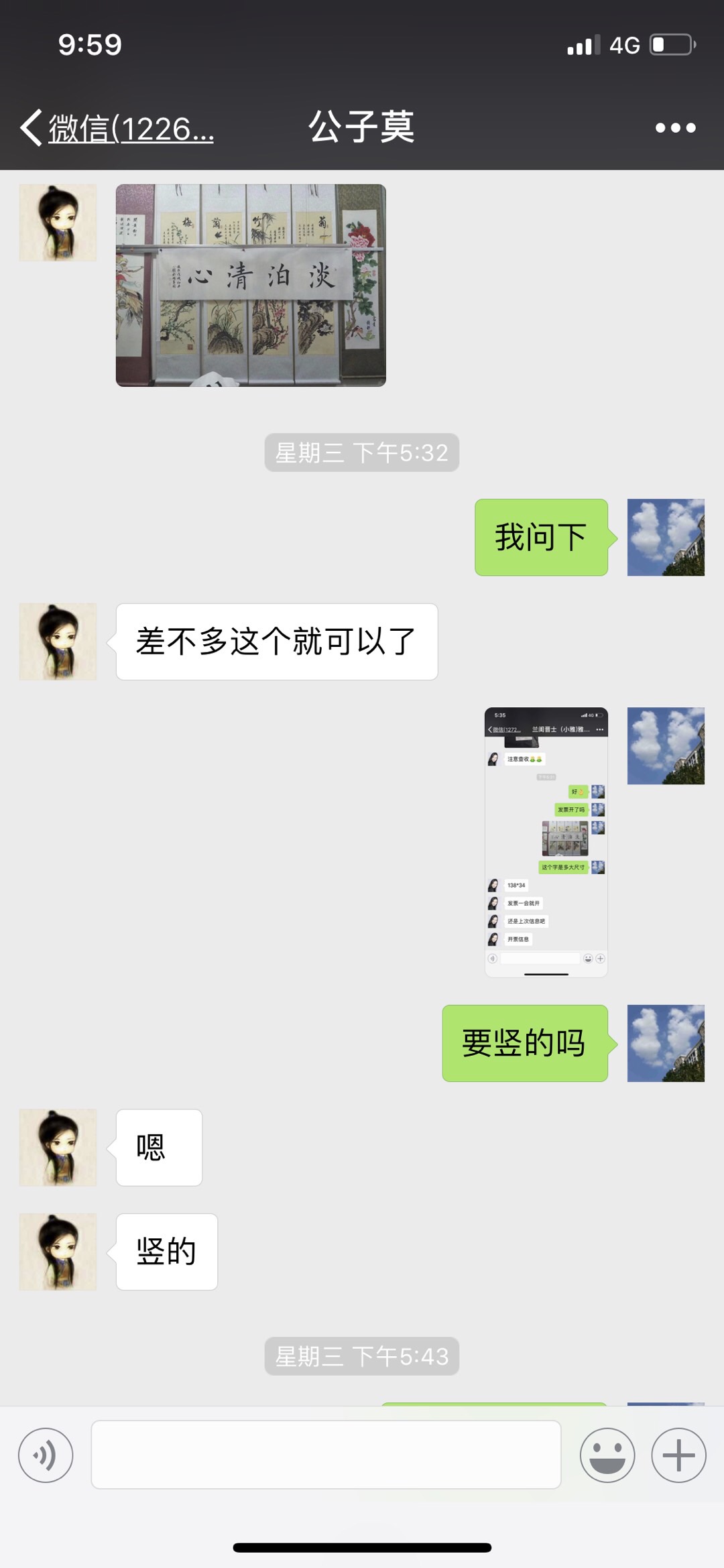Image resolution: width=724 pixels, height=1568 pixels.
Task: Focus the message text field
Action: (326, 1455)
